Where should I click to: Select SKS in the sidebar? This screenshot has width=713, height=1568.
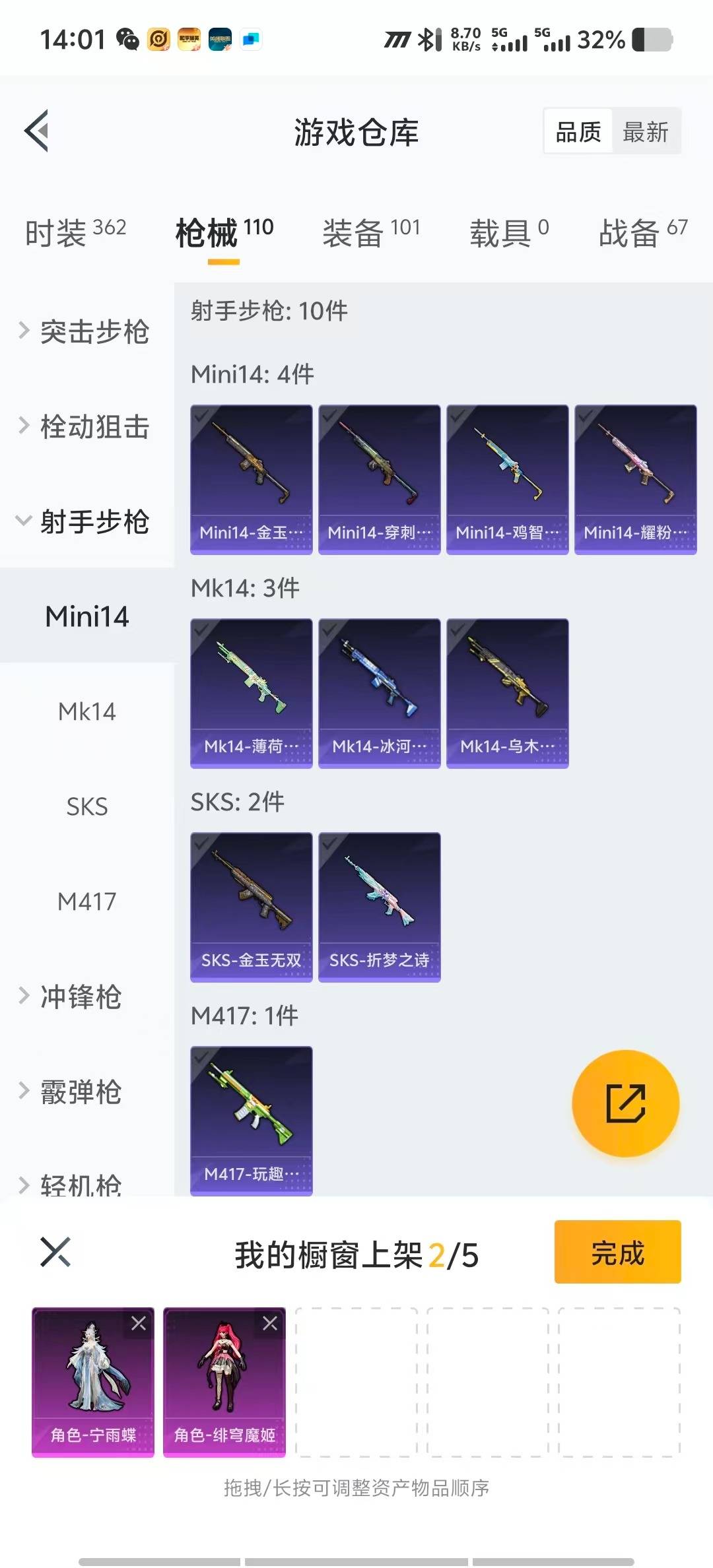pyautogui.click(x=86, y=806)
